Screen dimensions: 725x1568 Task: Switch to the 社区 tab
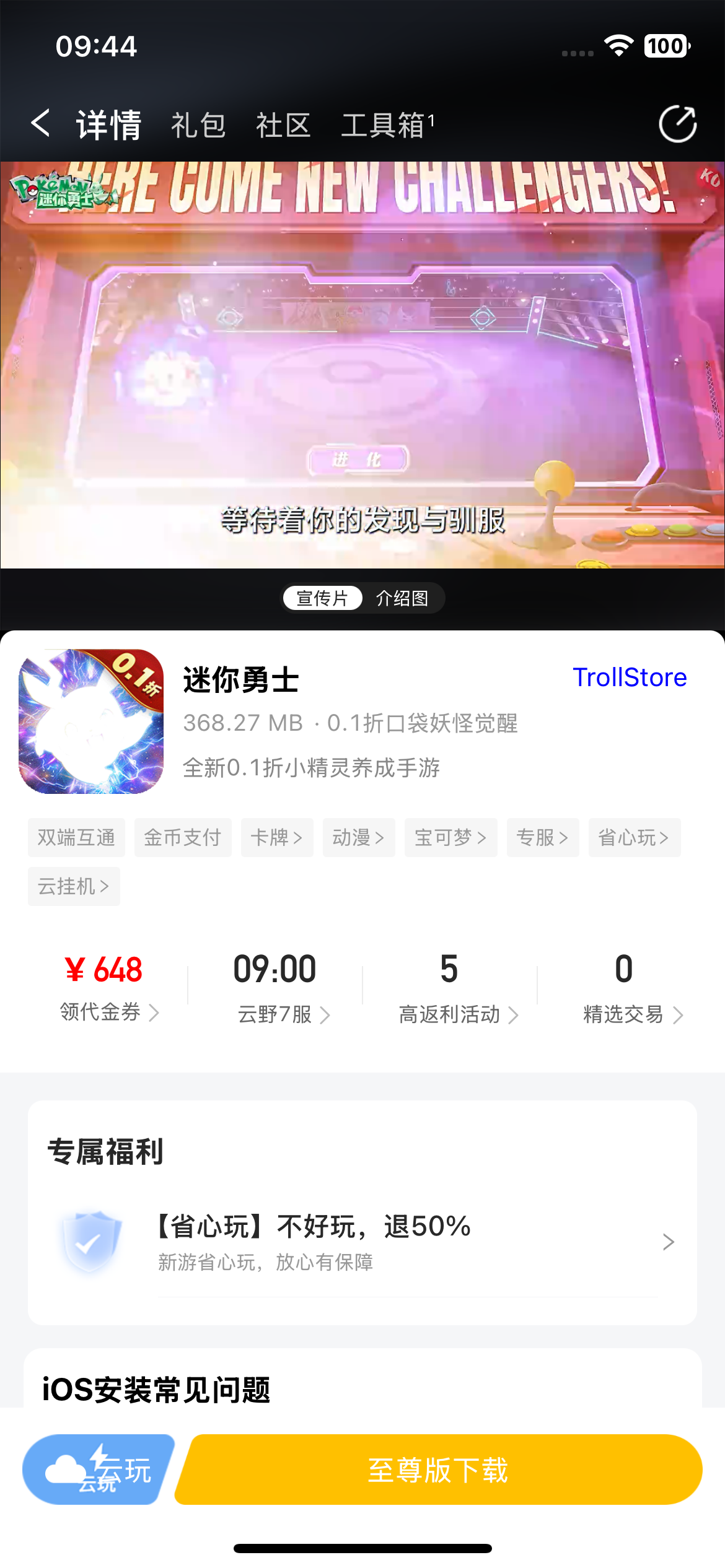283,125
